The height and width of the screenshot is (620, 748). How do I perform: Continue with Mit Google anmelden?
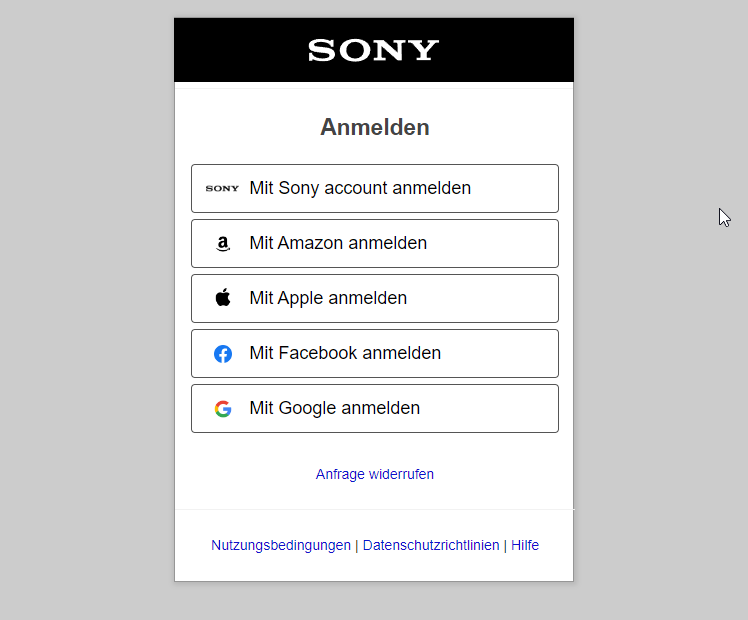374,408
